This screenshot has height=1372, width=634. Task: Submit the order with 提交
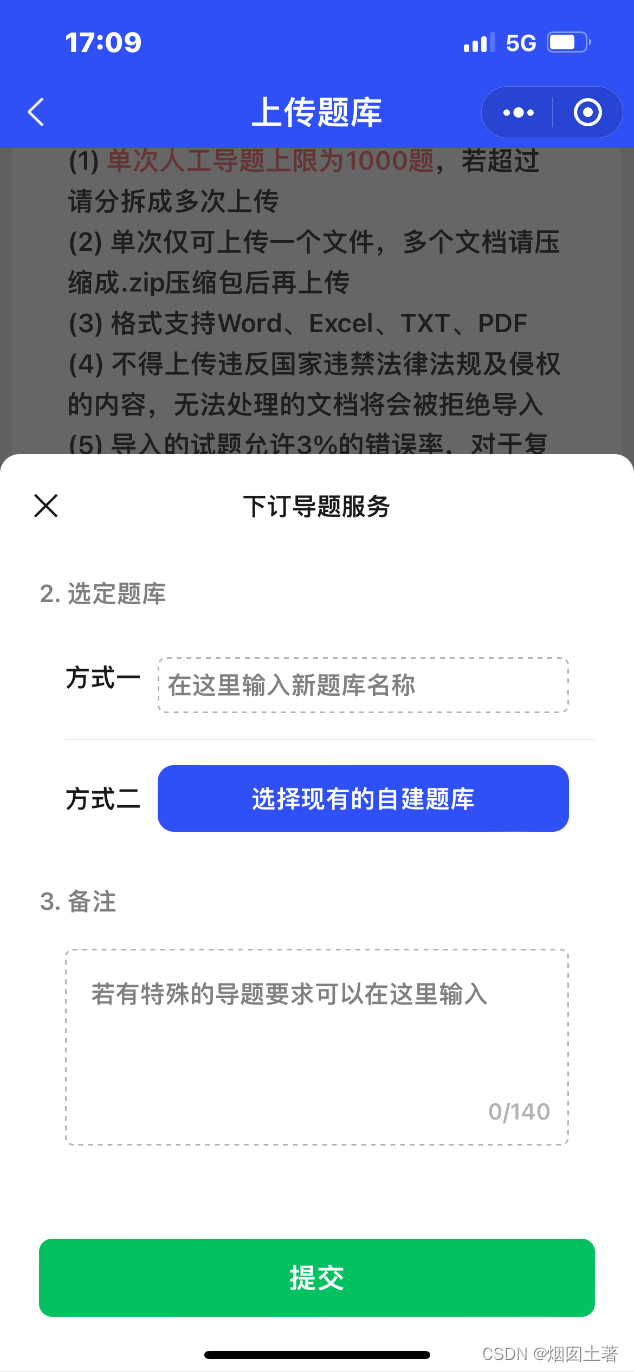click(317, 1277)
